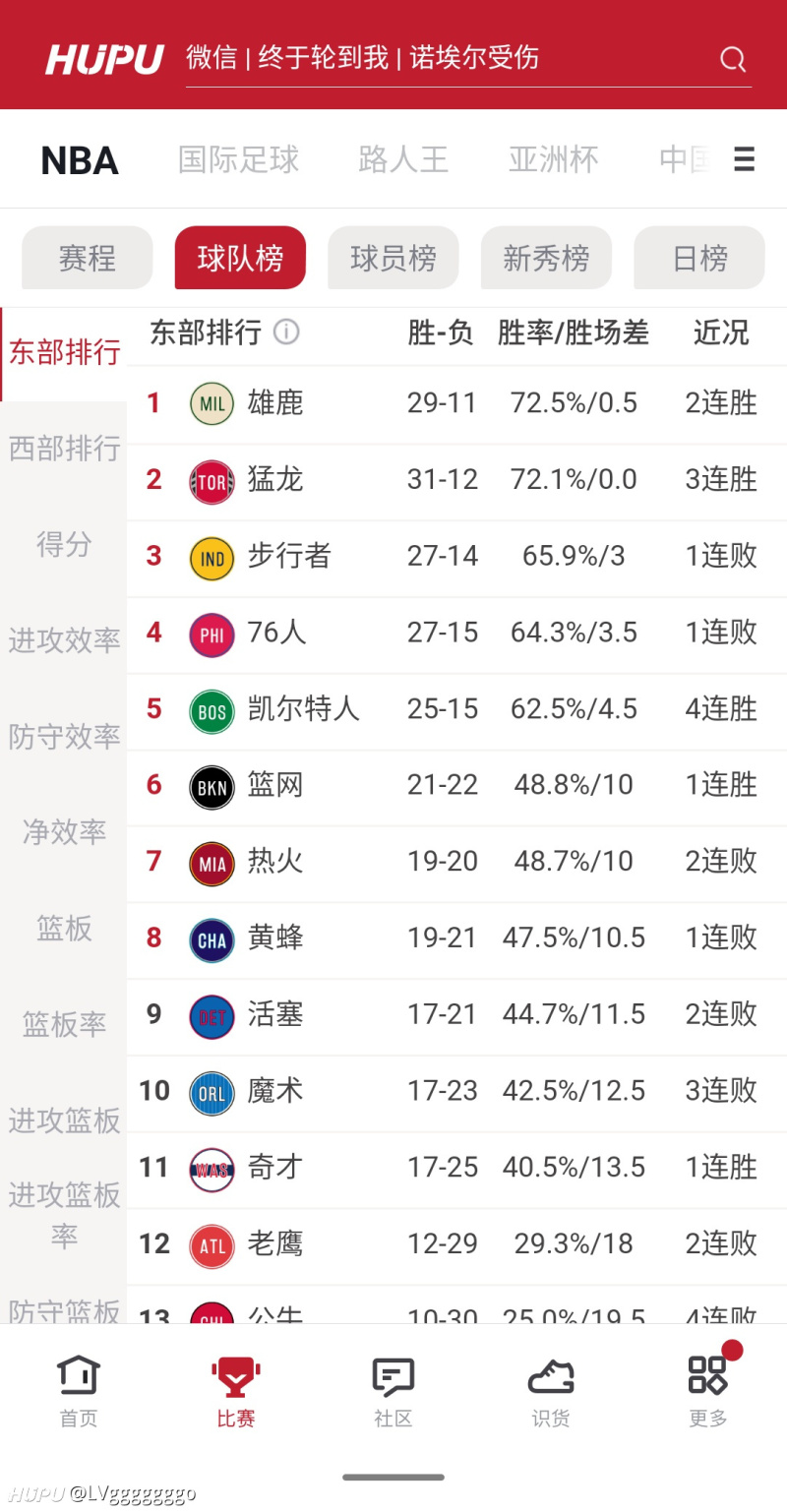Switch to the 路人王 tab
787x1512 pixels.
403,159
